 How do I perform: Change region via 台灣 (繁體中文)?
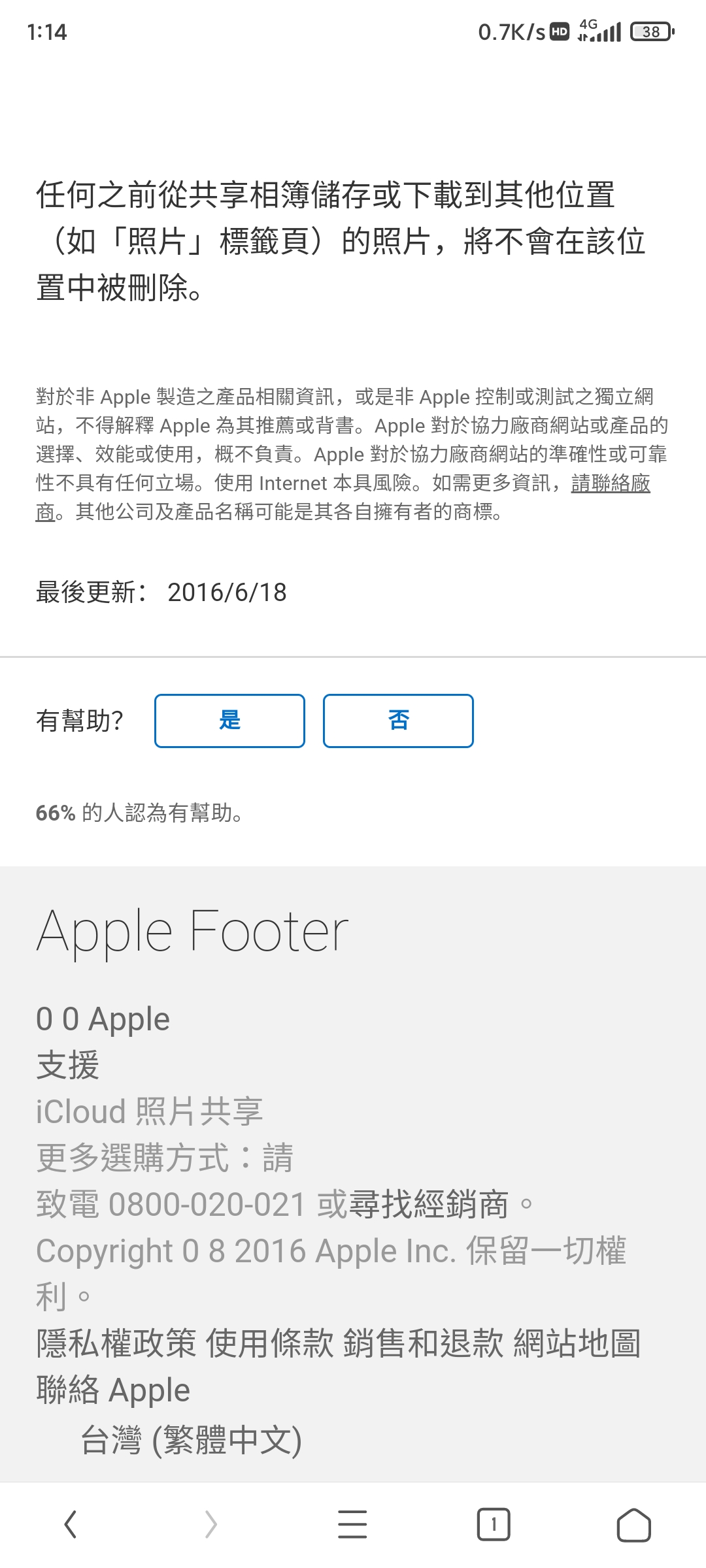191,1441
